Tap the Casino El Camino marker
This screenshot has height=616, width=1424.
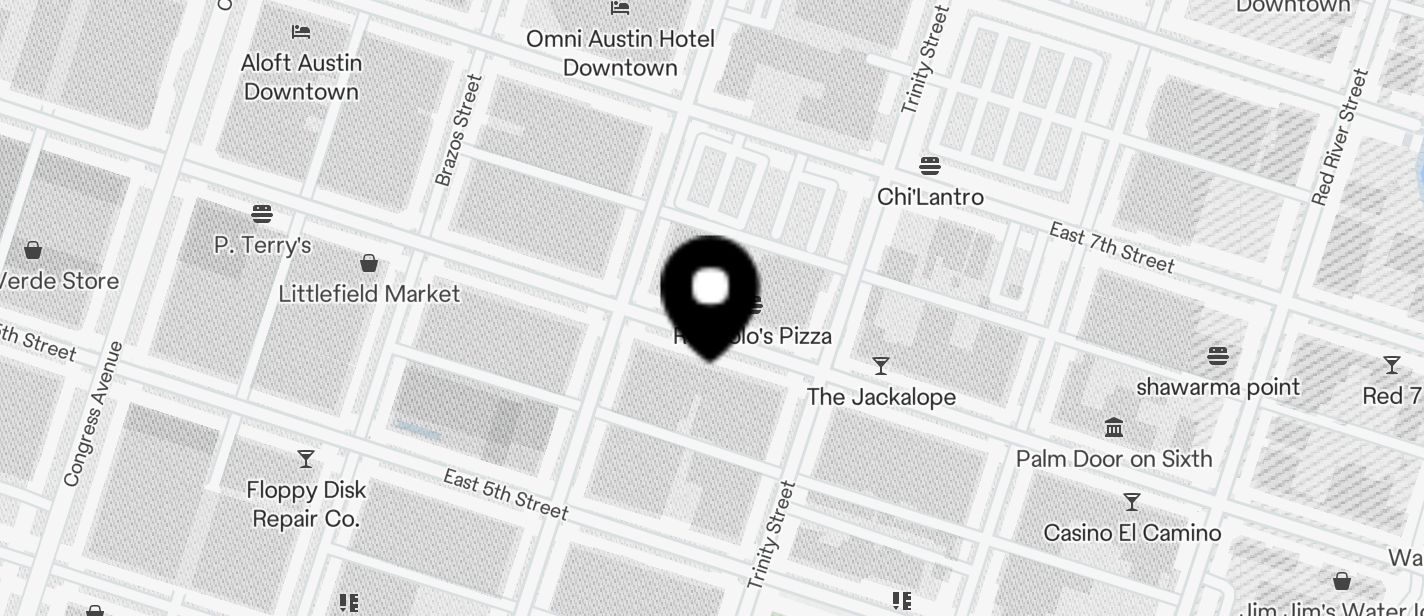(1132, 502)
